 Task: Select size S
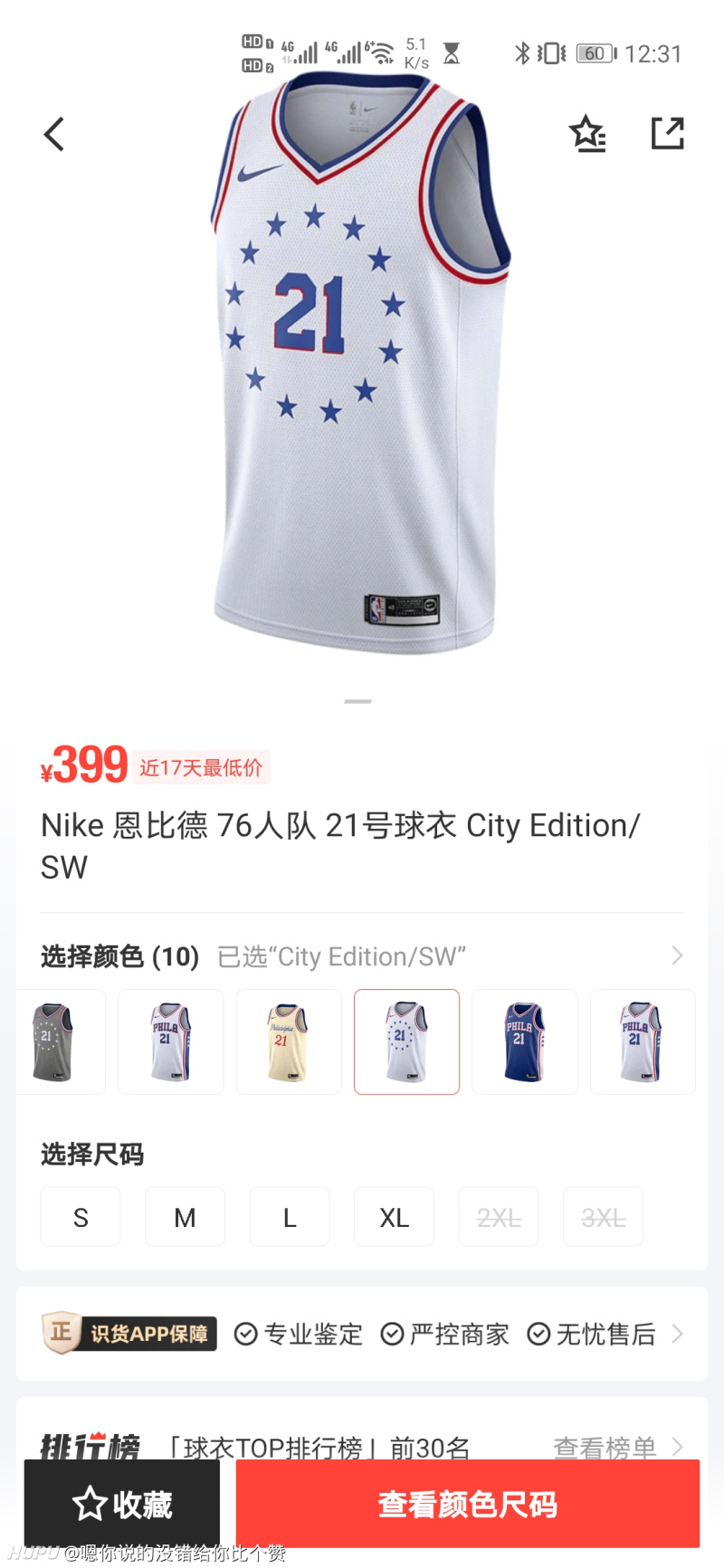[80, 1216]
